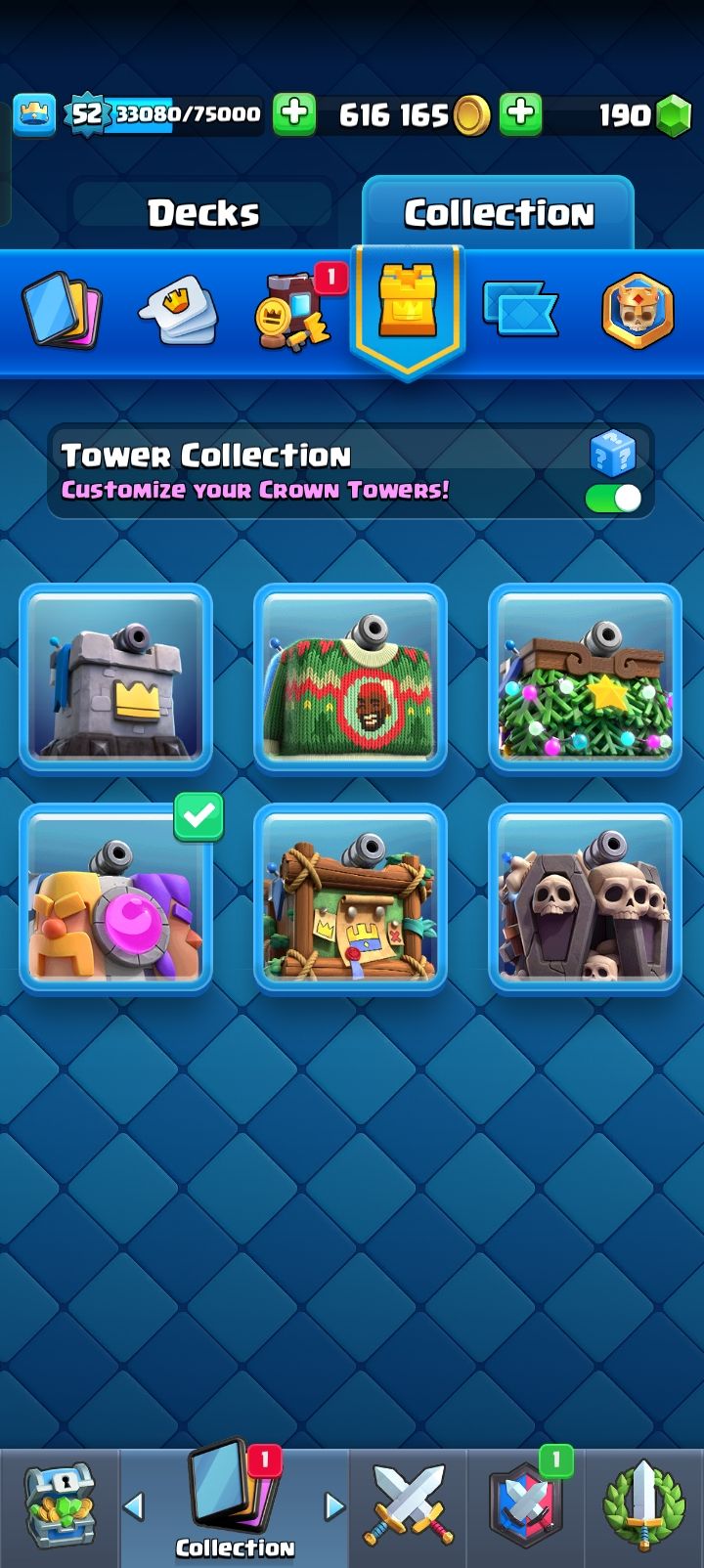Open the emotes collection icon
Viewport: 704px width, 1568px height.
pyautogui.click(x=179, y=311)
